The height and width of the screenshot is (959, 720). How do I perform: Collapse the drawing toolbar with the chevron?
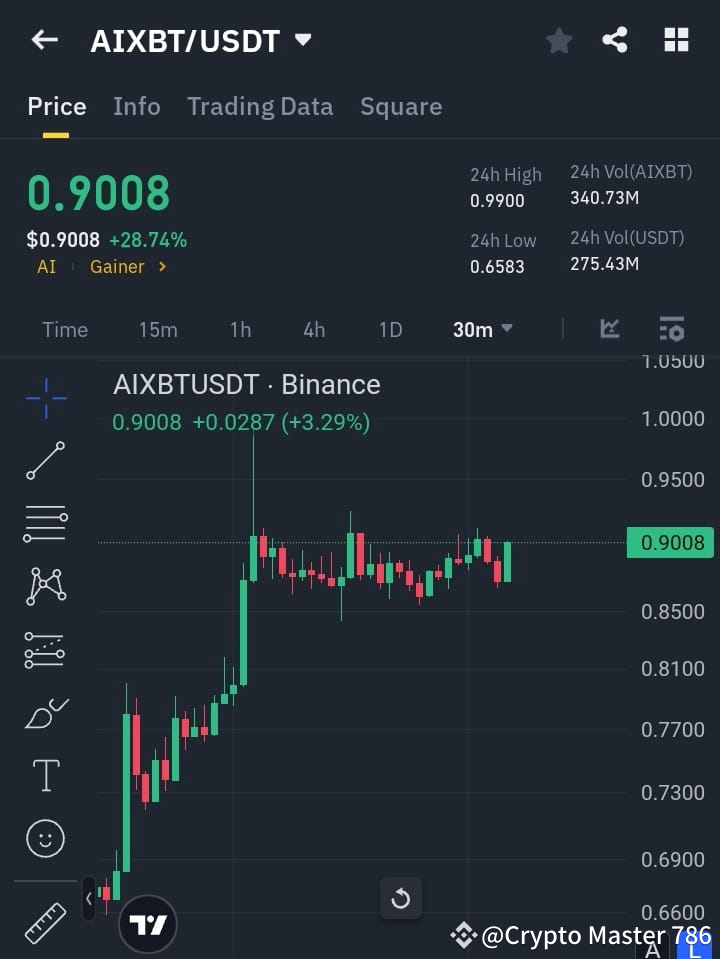tap(88, 898)
